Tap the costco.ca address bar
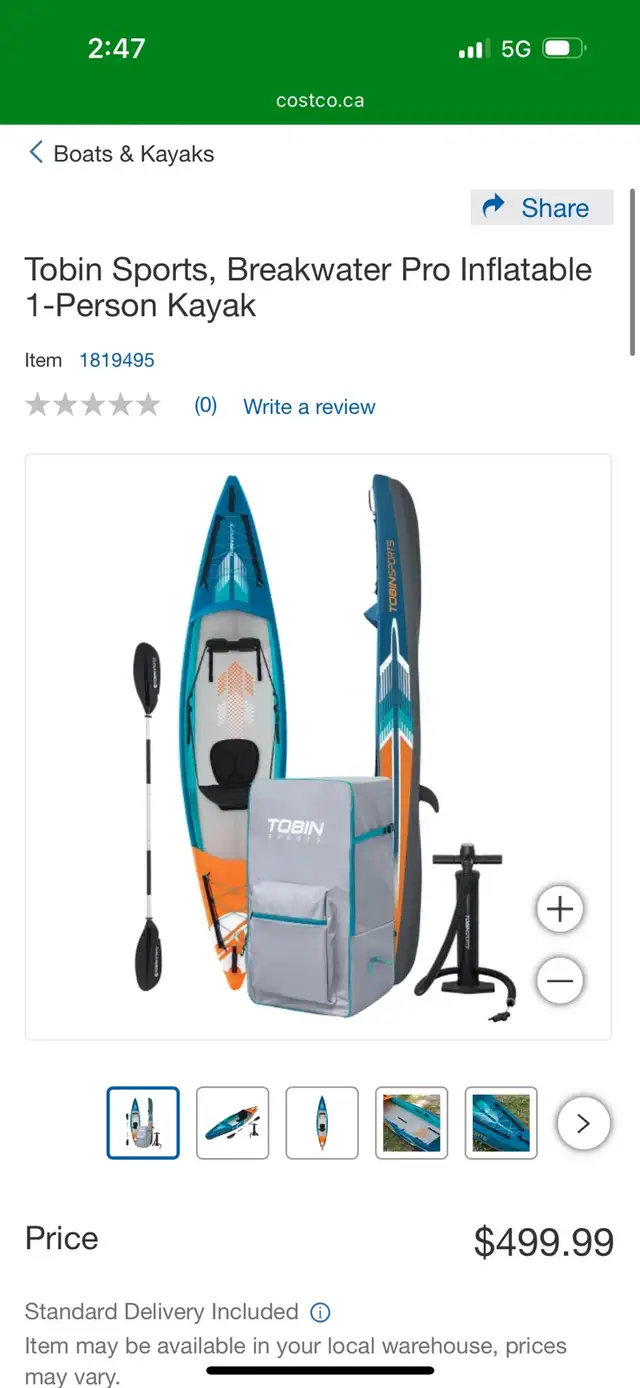This screenshot has width=640, height=1388. 320,100
